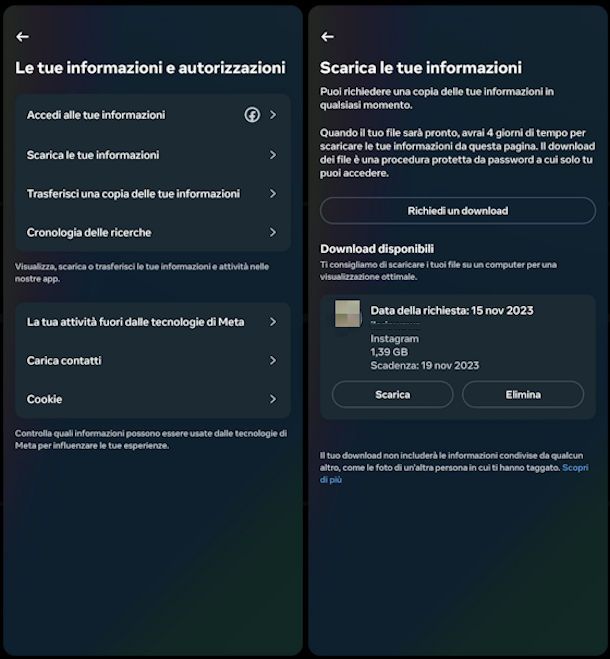The image size is (610, 659).
Task: Open the Scarica le tue informazioni row
Action: pos(152,155)
